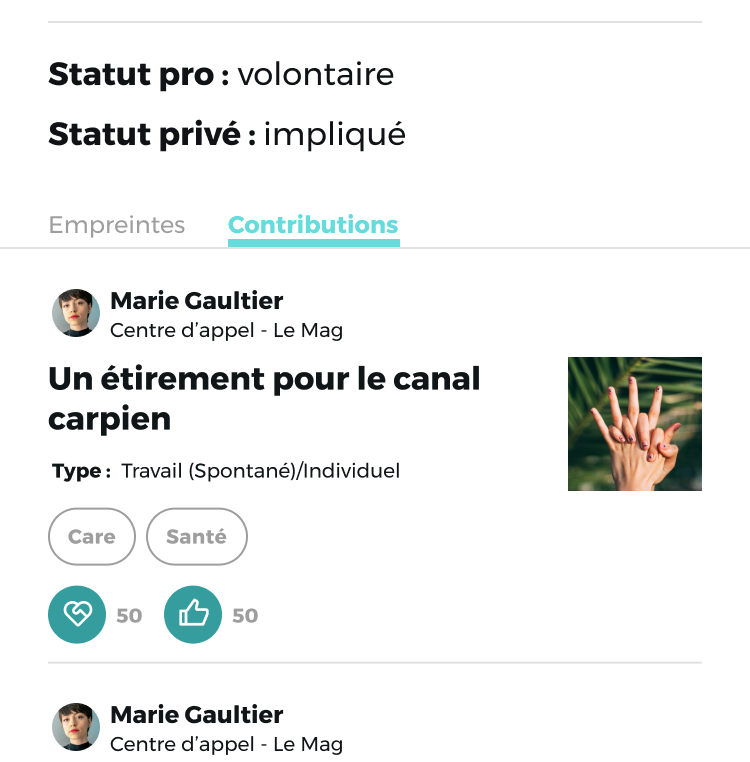
Task: Open the hands photo thumbnail
Action: coord(635,424)
